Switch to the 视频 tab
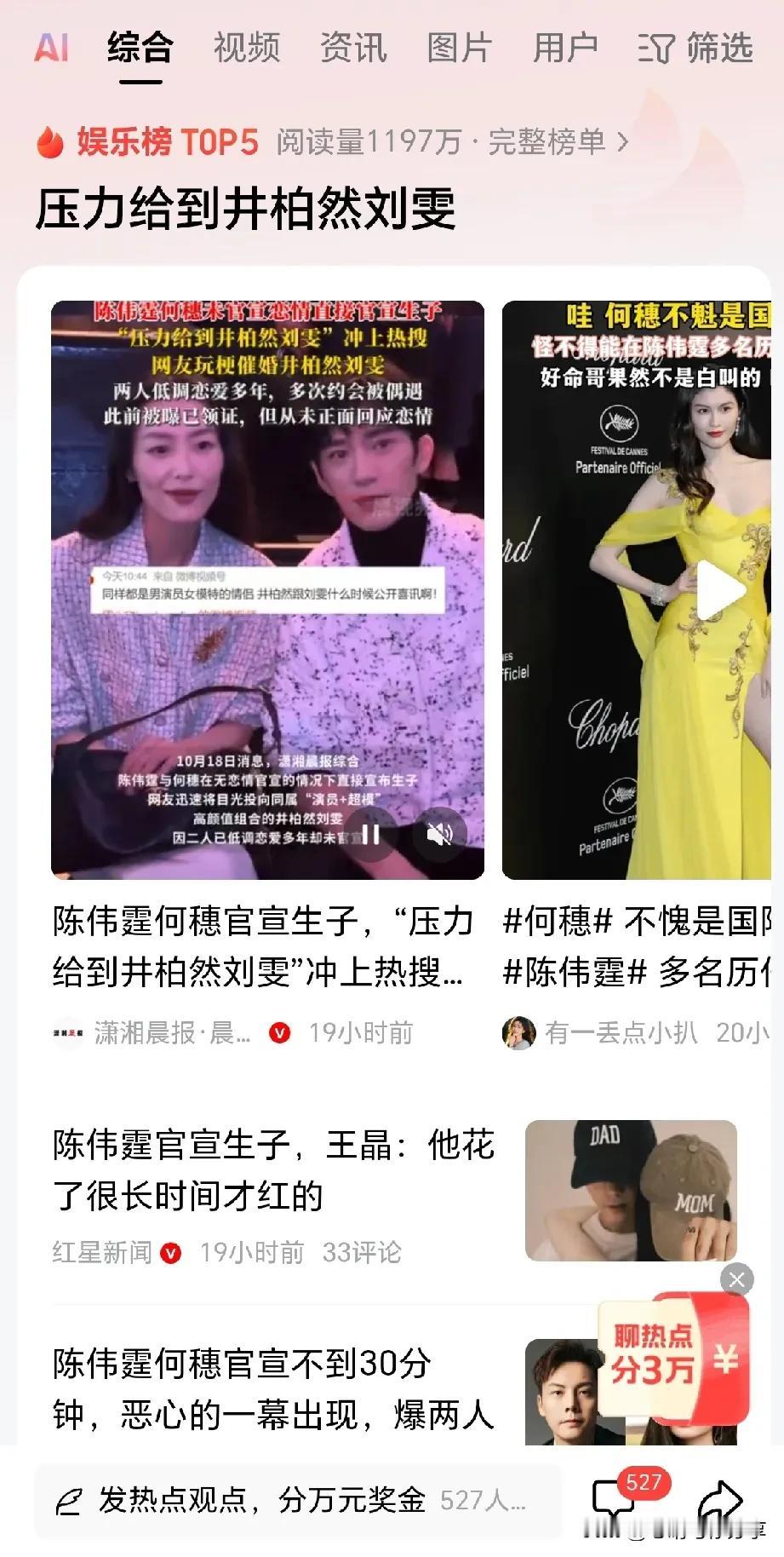The image size is (784, 1557). [246, 48]
